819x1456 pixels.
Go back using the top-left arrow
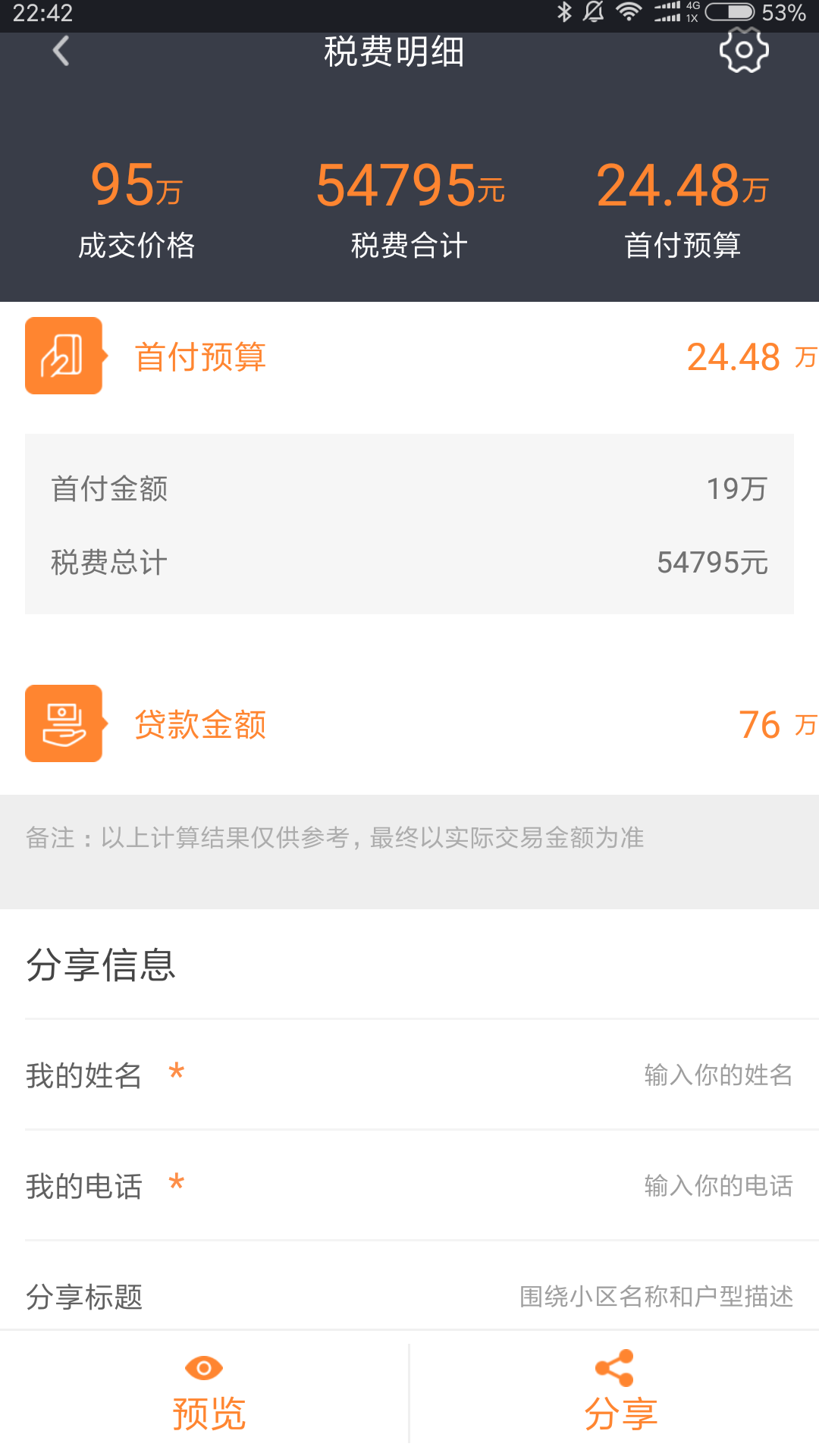[61, 52]
